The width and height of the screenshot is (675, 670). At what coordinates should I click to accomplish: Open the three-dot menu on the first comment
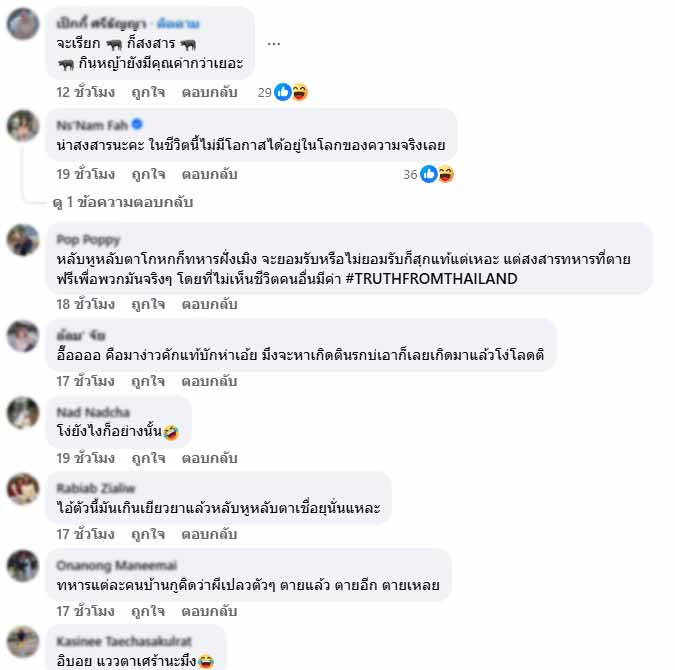click(x=274, y=43)
